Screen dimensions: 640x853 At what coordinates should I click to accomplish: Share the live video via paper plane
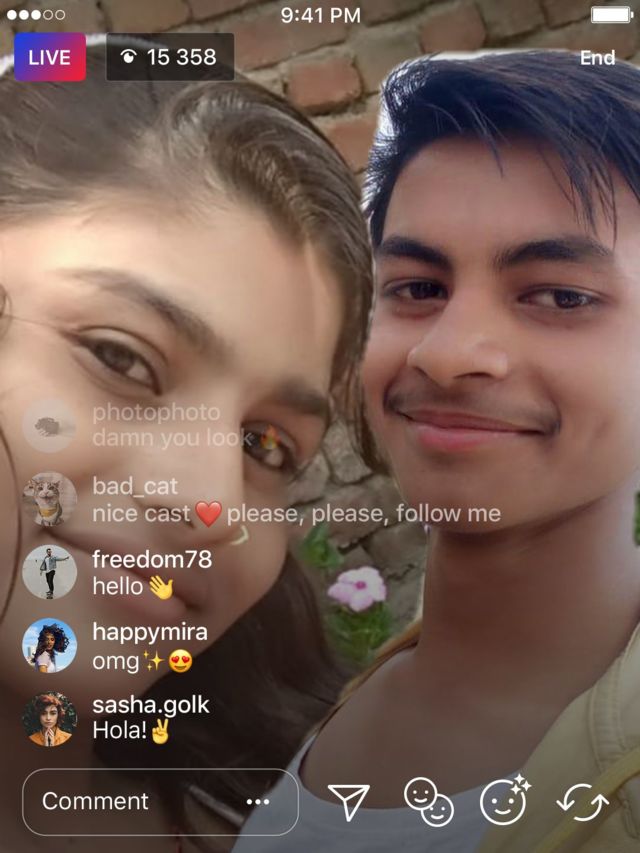[349, 801]
